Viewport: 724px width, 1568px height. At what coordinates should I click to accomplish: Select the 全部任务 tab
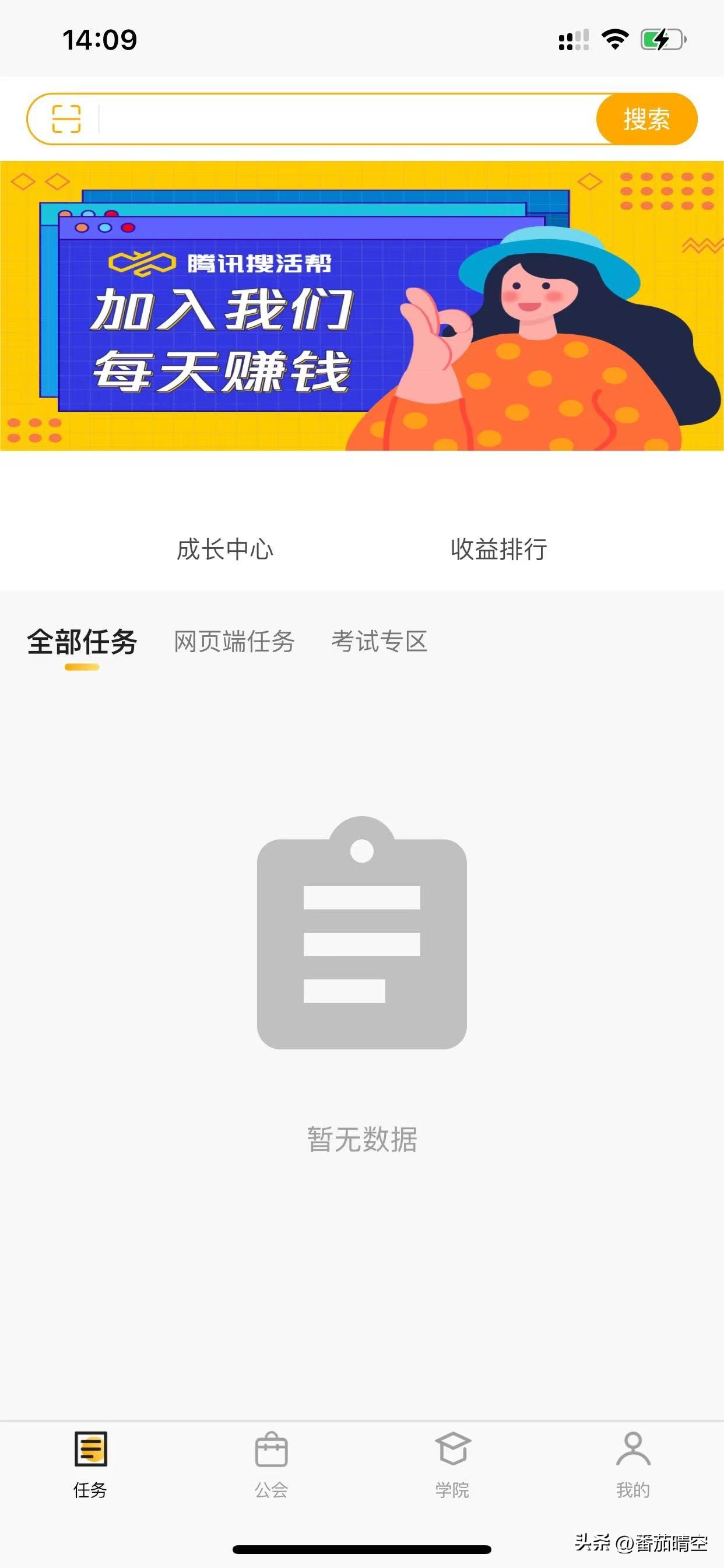click(82, 642)
